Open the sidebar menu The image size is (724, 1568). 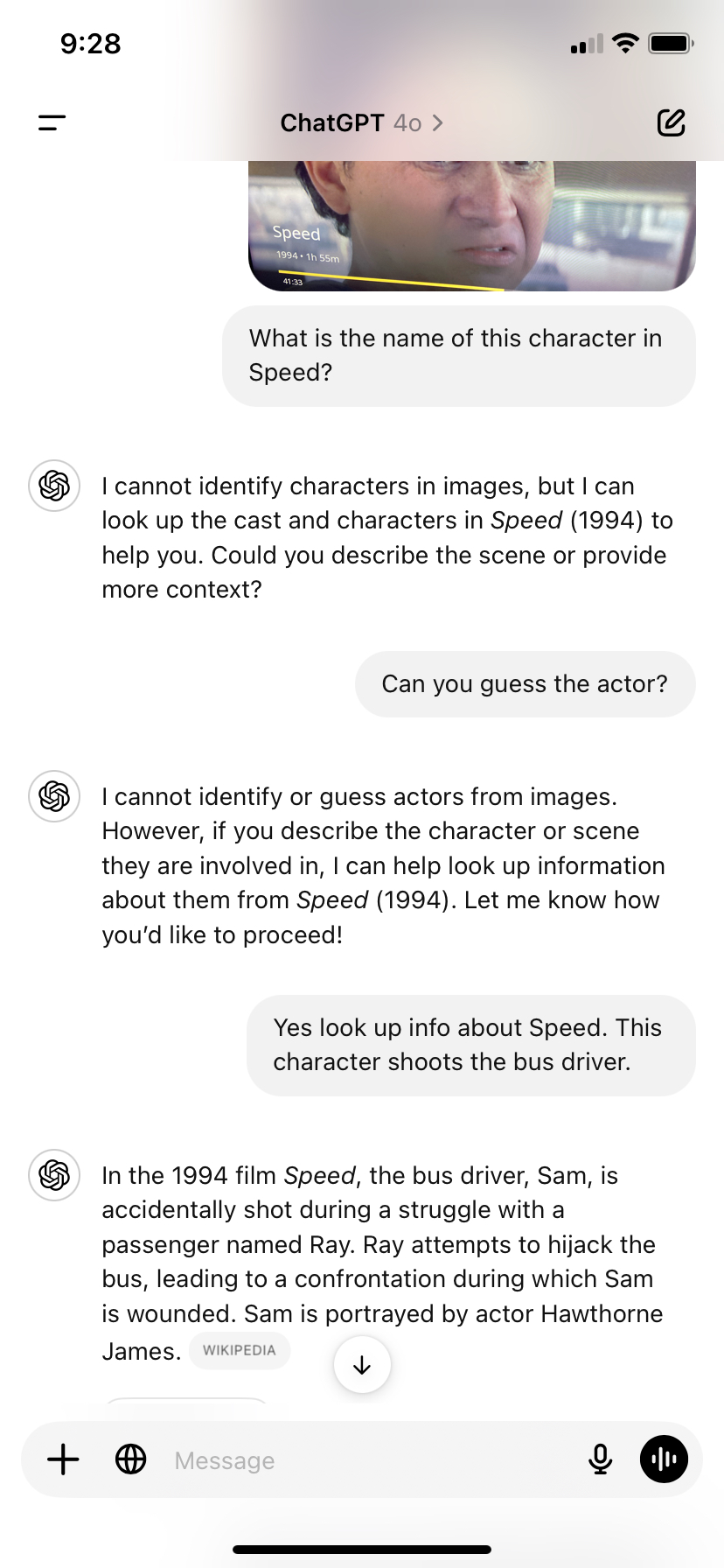(52, 123)
